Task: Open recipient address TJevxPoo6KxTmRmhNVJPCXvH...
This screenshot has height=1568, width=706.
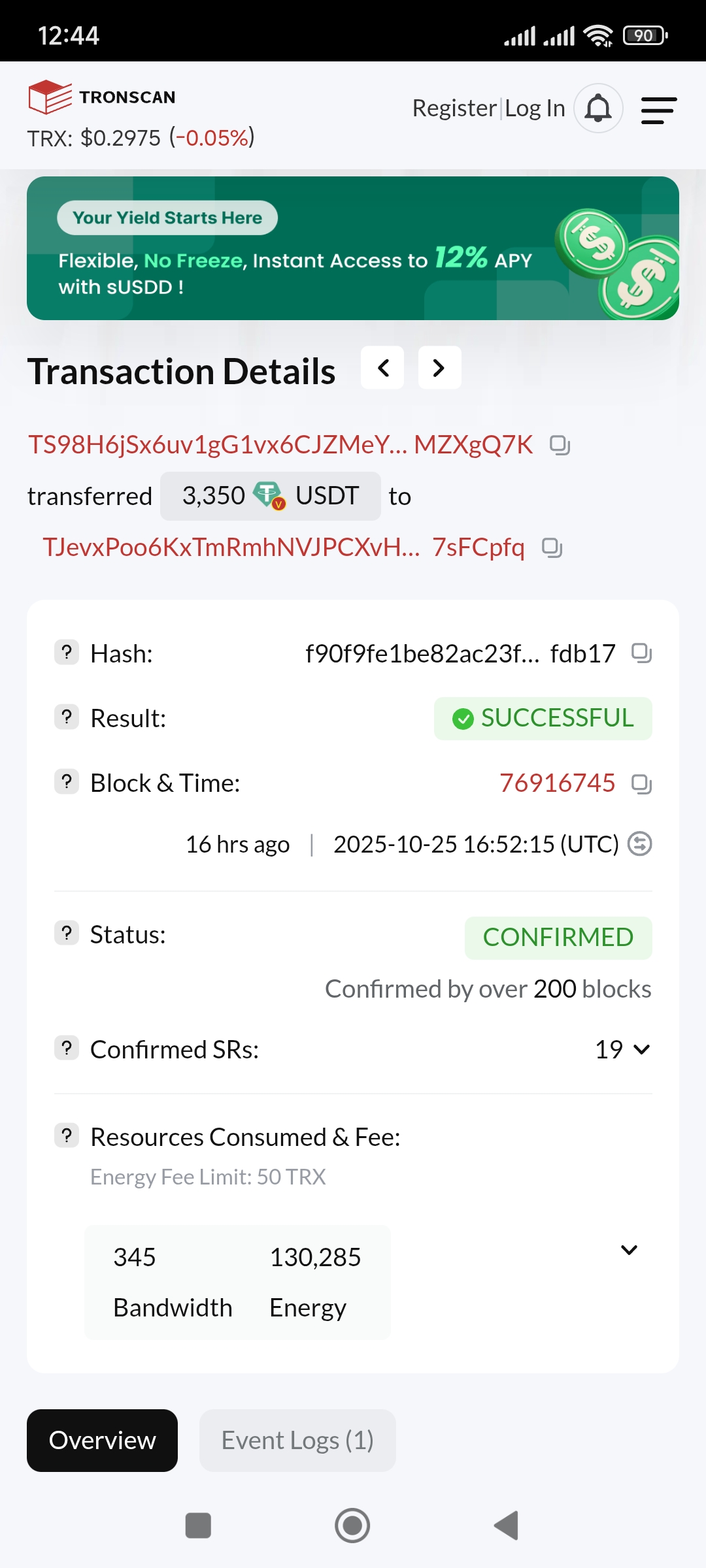Action: 283,547
